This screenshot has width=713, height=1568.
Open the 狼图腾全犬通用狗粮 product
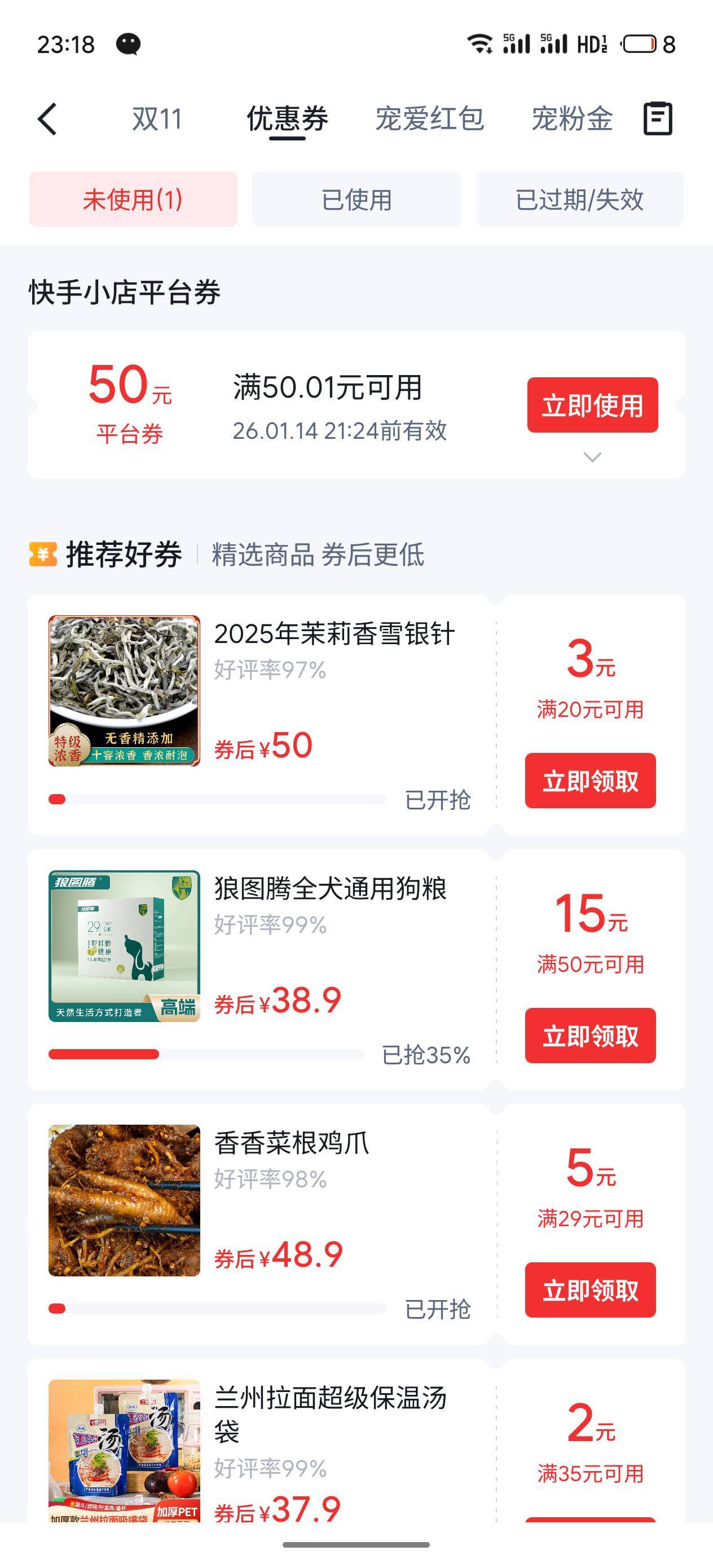click(x=330, y=889)
